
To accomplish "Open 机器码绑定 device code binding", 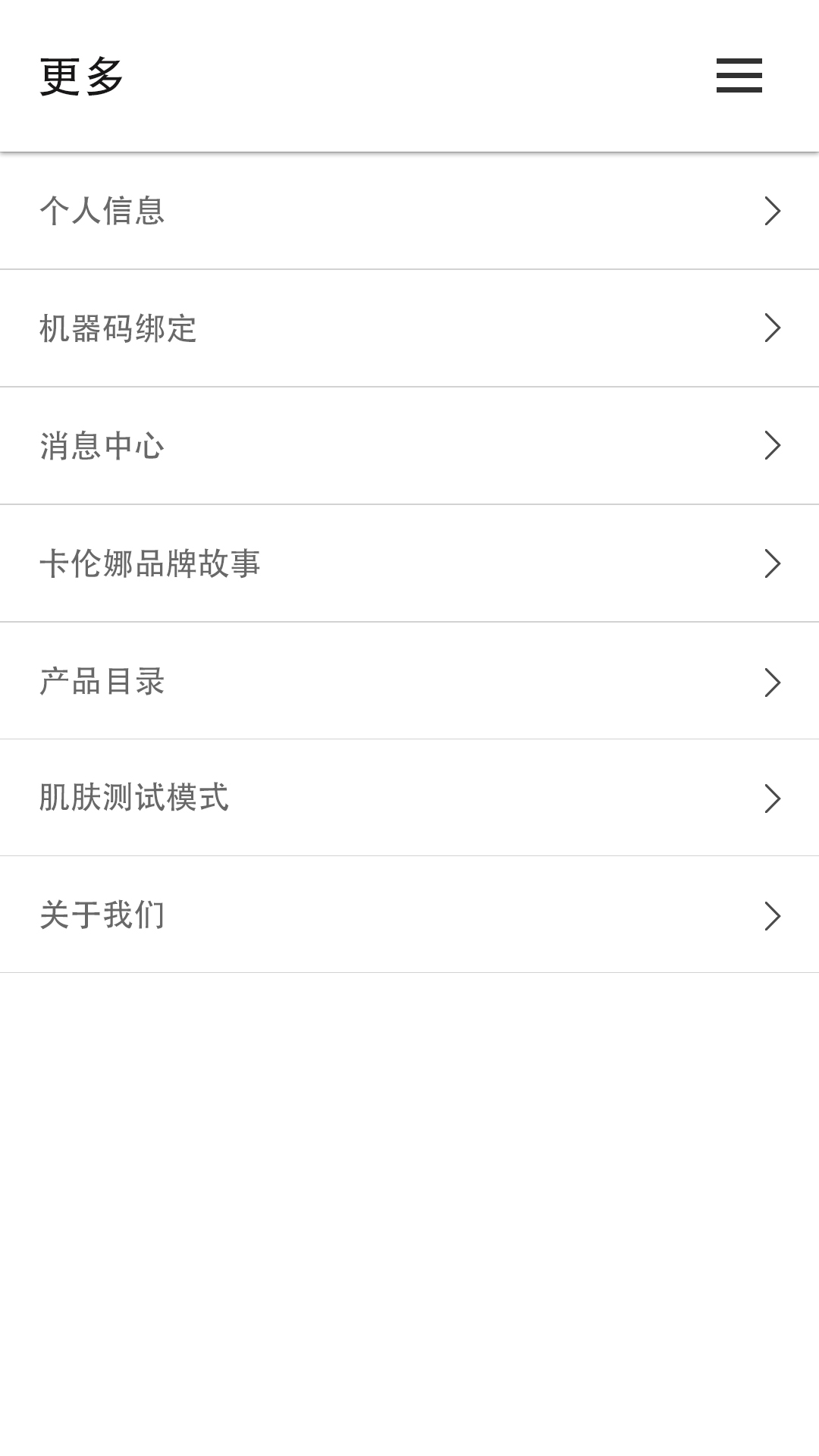I will click(x=409, y=328).
